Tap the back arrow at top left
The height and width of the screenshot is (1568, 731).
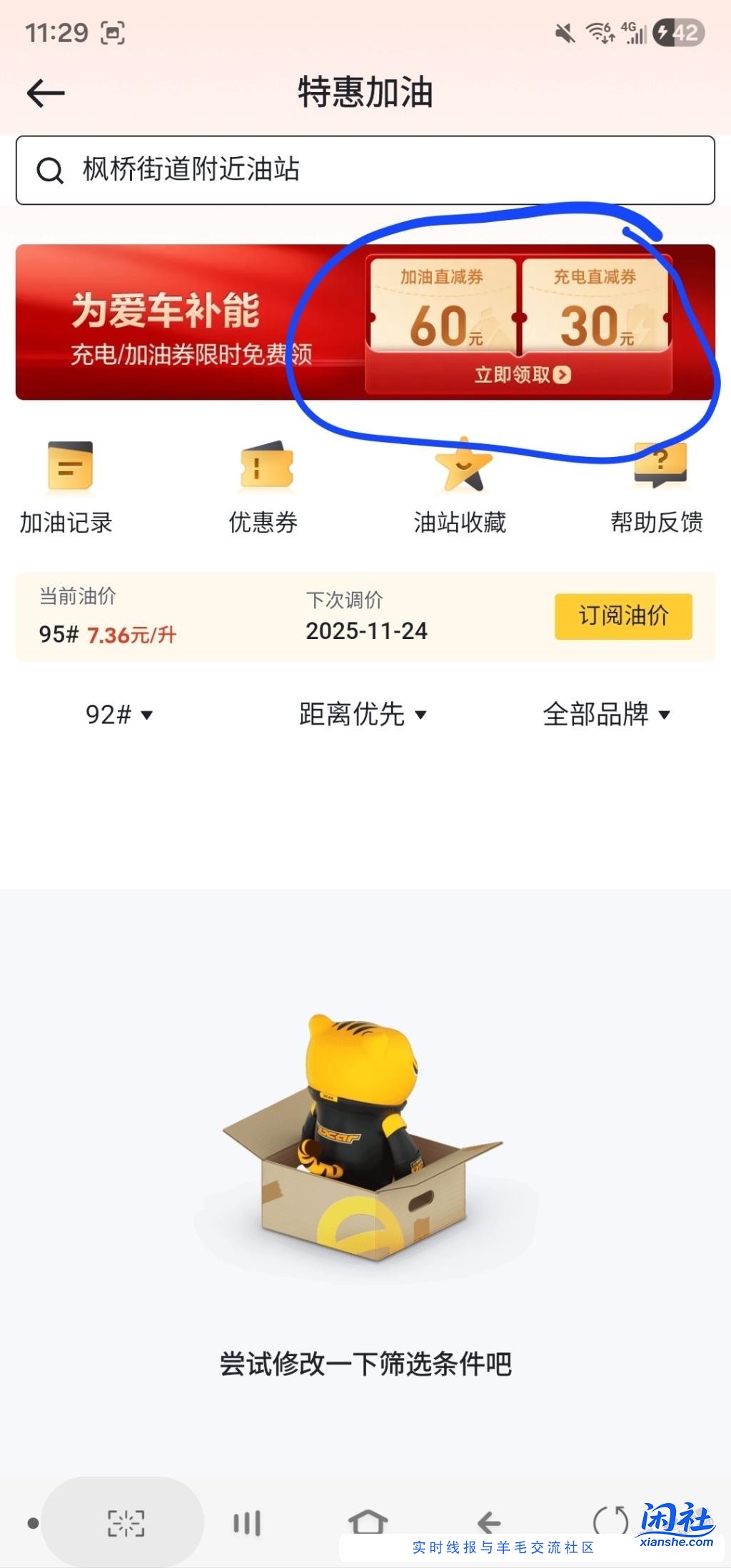45,91
